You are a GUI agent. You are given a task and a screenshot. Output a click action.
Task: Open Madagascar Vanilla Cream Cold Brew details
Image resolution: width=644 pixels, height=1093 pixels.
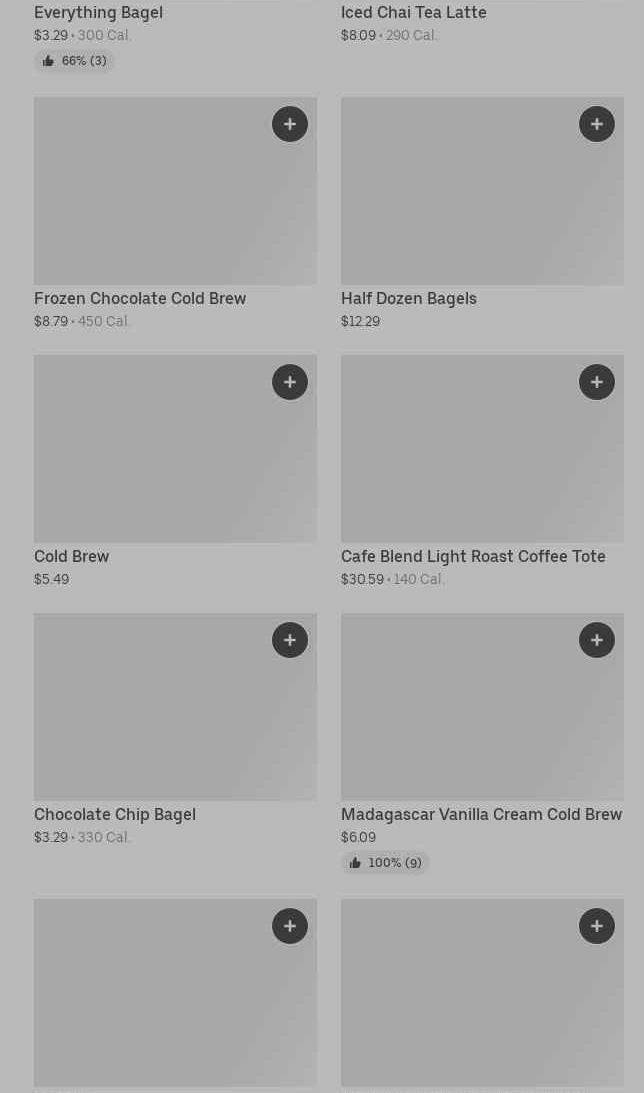(x=482, y=743)
